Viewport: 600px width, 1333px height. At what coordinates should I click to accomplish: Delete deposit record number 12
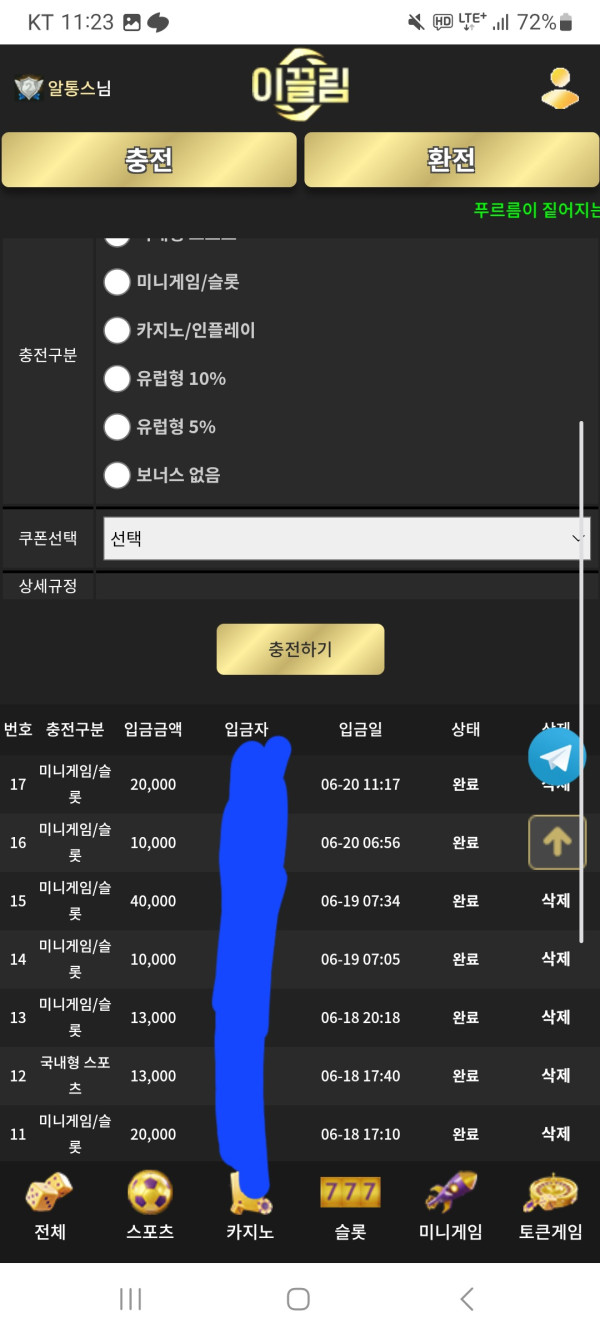tap(555, 1075)
